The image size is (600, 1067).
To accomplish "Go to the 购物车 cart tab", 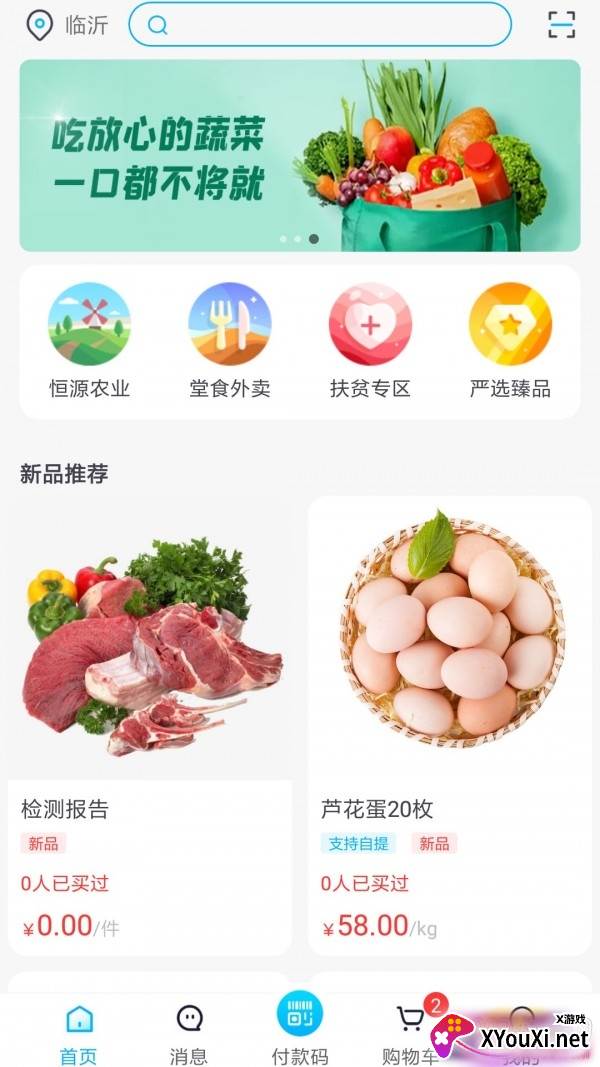I will 410,1032.
